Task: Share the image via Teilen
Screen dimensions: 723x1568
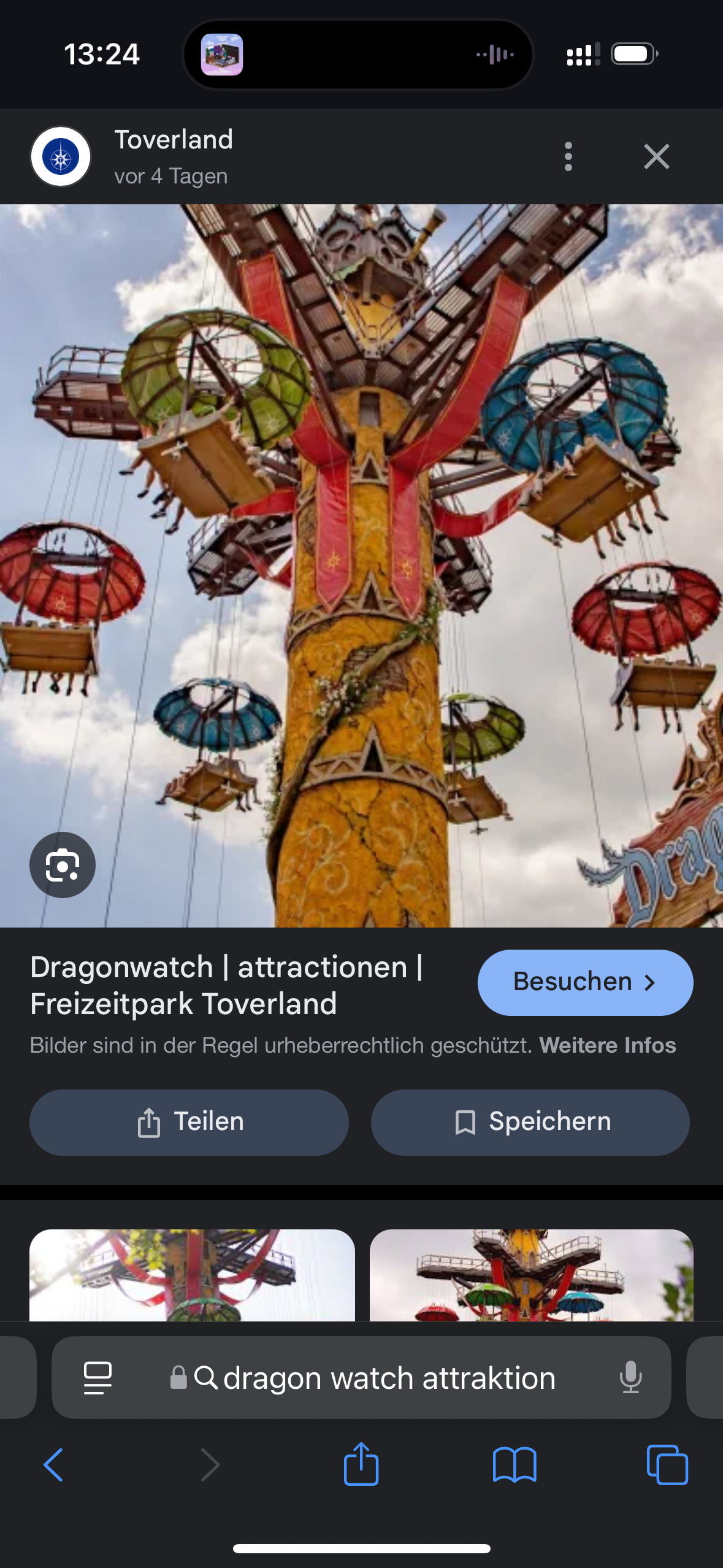Action: (x=189, y=1122)
